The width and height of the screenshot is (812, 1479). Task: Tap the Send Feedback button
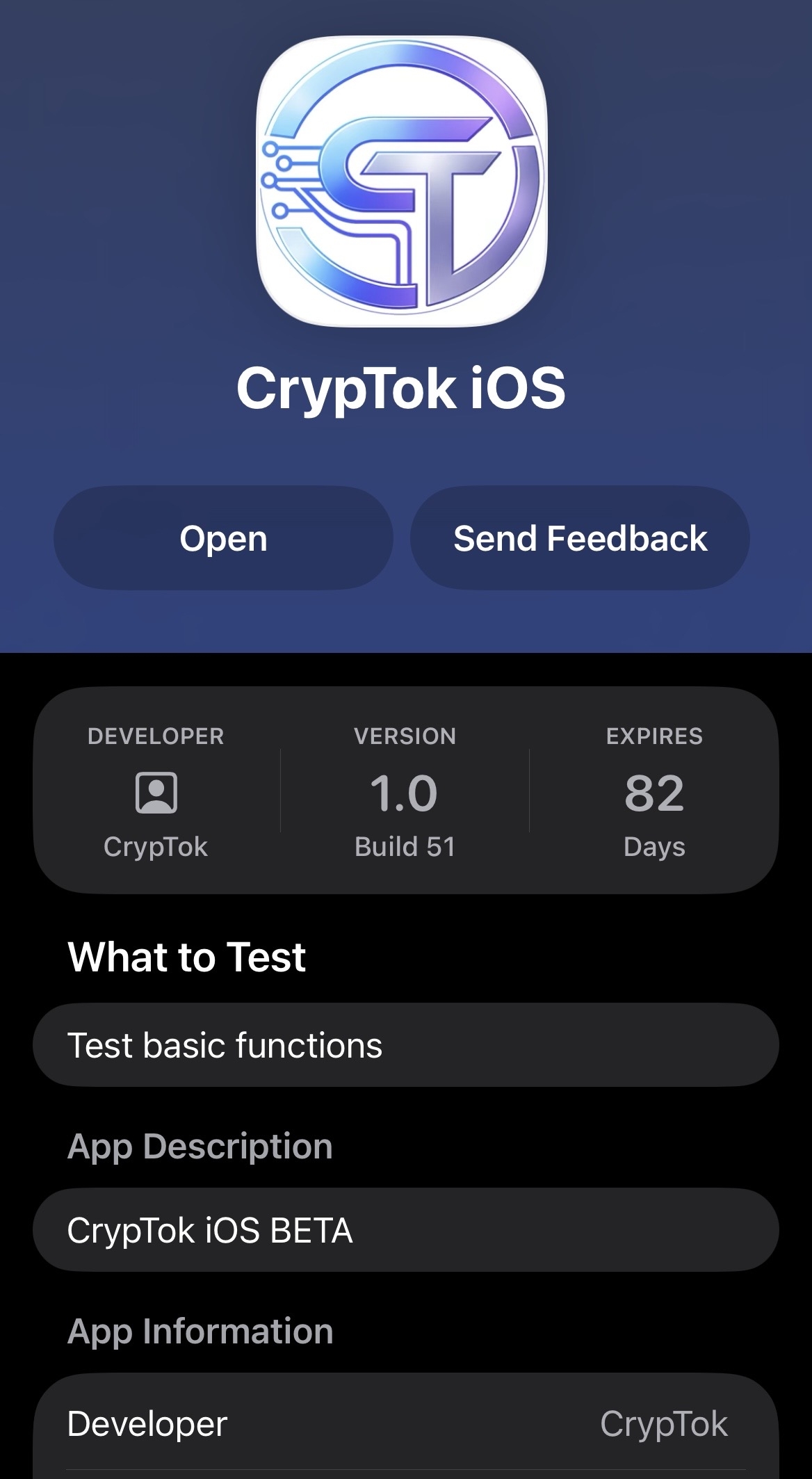tap(580, 538)
